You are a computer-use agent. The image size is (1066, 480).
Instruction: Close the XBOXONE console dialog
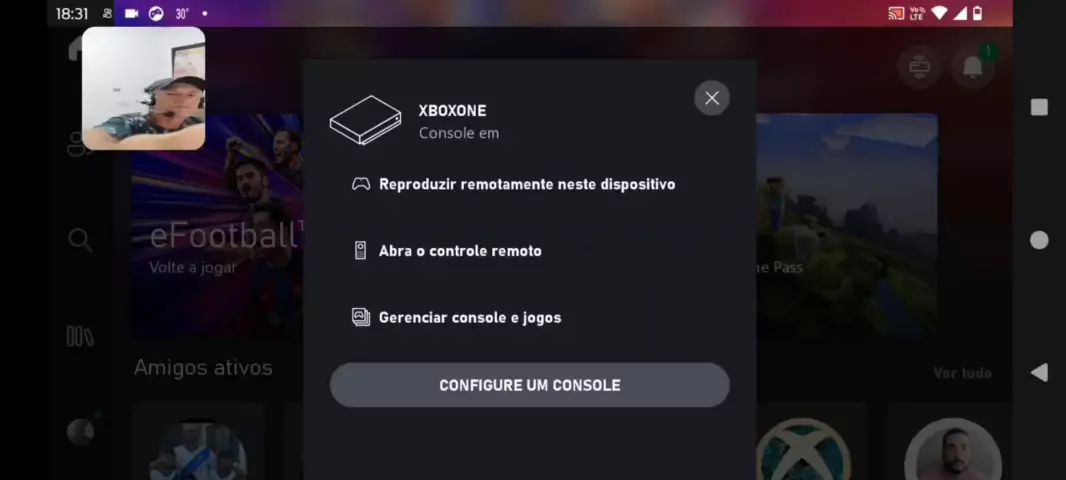[x=711, y=98]
